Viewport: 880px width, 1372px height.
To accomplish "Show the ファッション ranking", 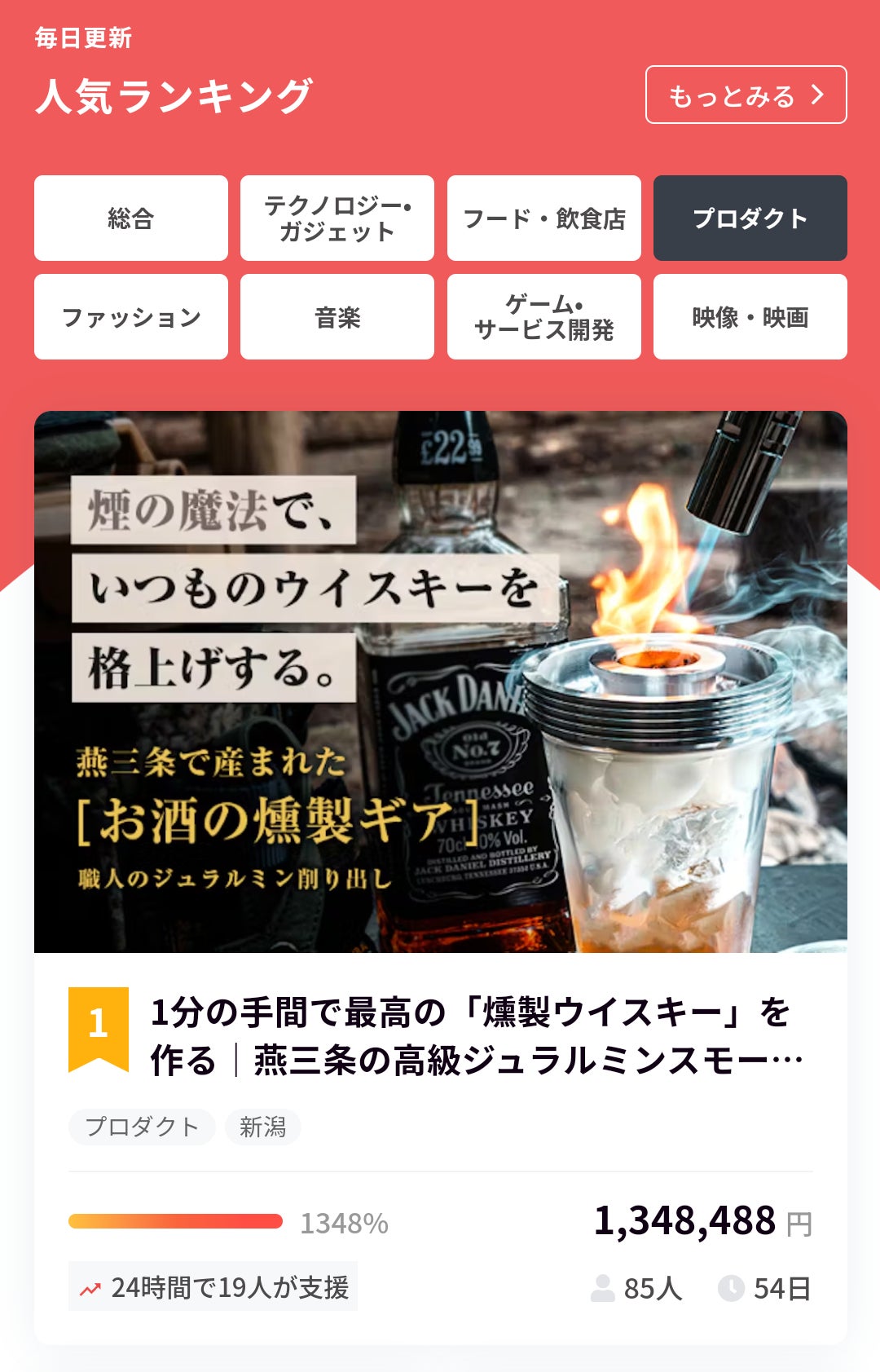I will coord(131,317).
